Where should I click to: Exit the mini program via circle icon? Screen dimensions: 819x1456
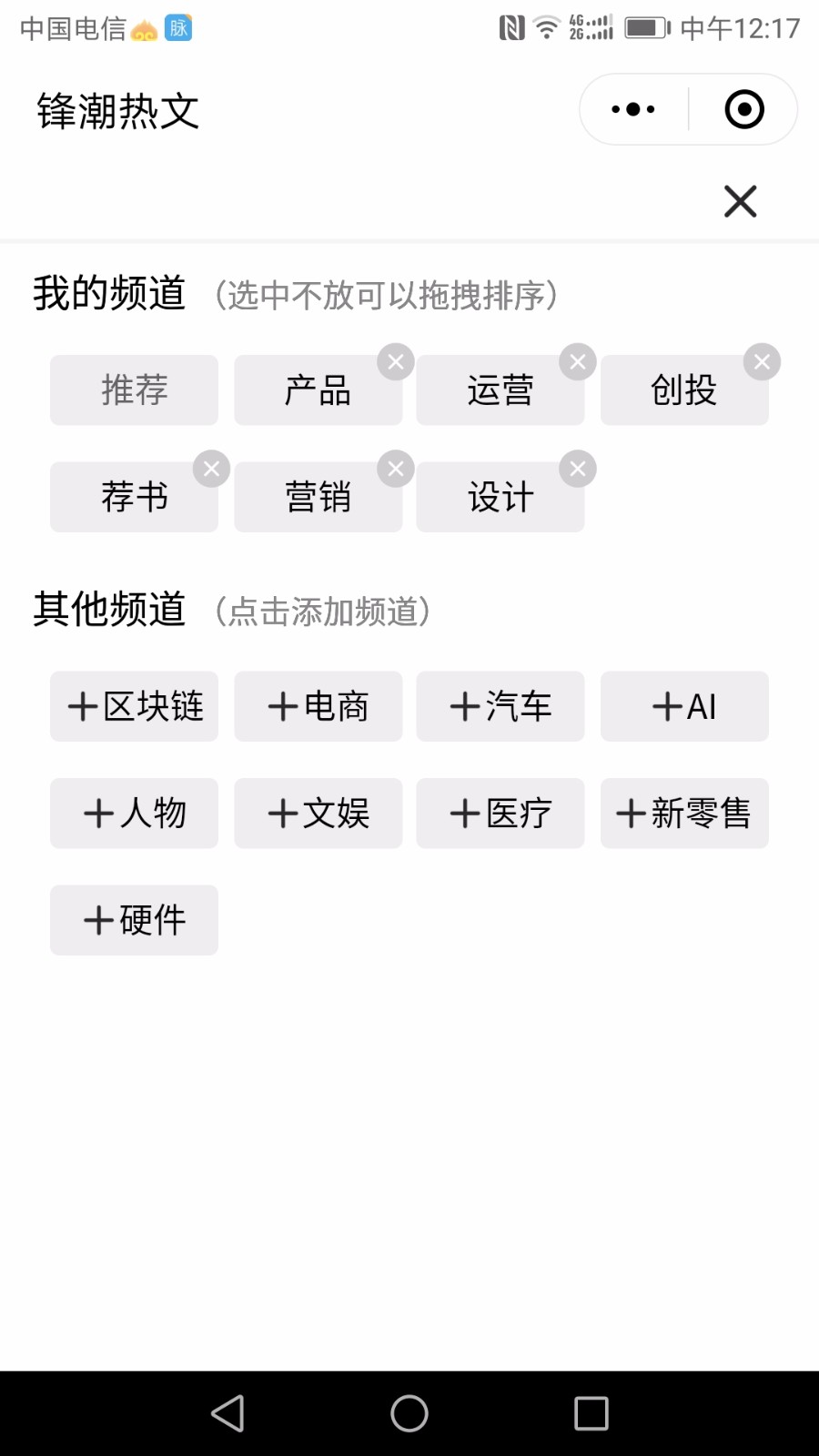click(x=744, y=109)
